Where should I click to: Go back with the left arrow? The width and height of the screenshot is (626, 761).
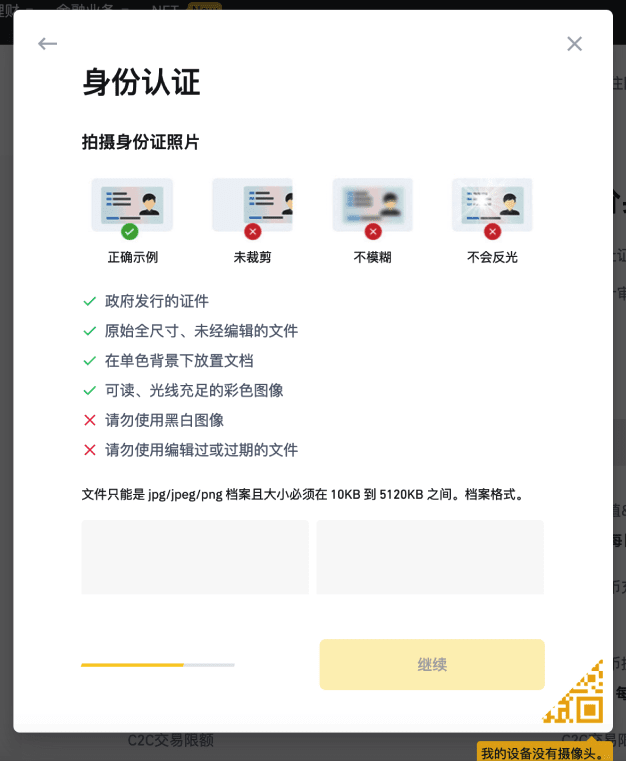tap(47, 44)
